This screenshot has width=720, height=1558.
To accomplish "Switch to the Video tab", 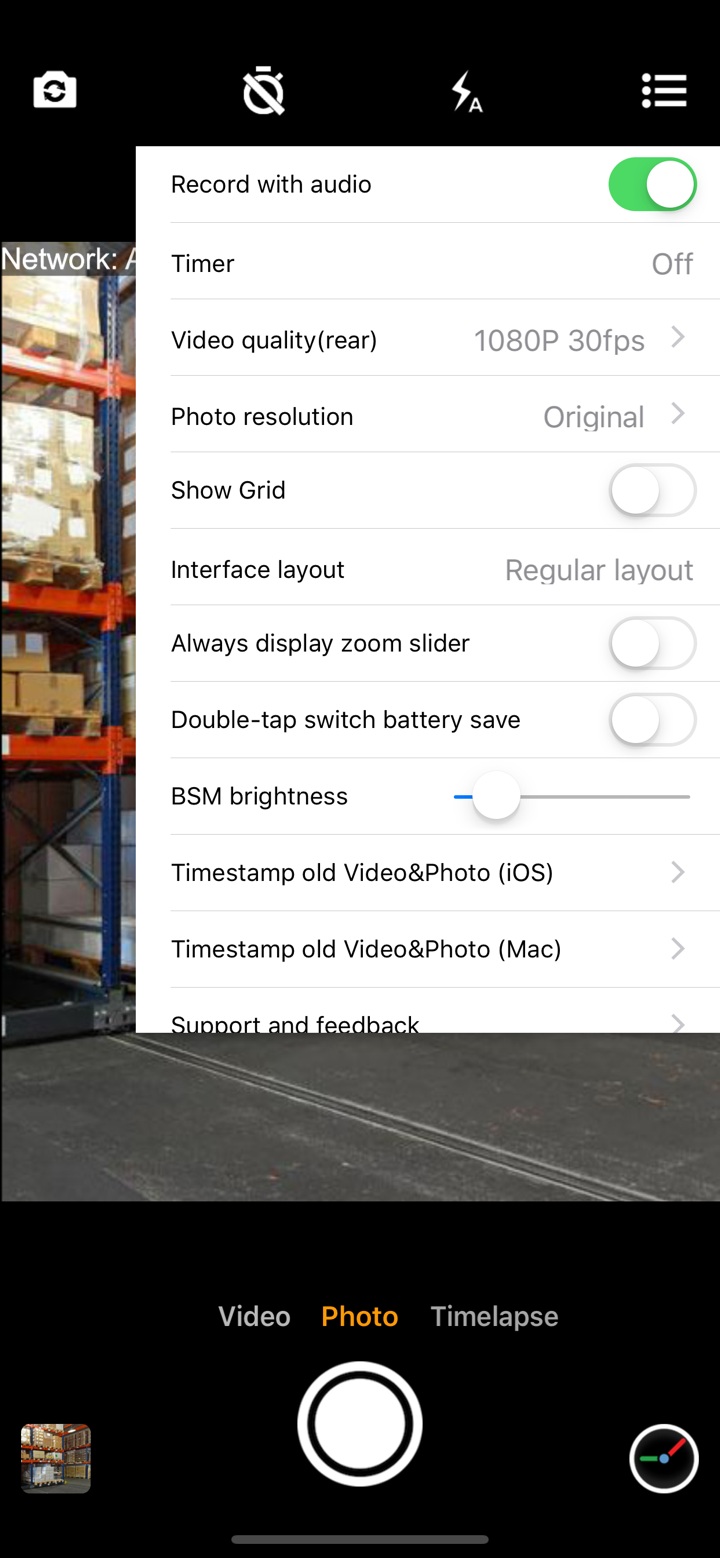I will click(x=254, y=1316).
